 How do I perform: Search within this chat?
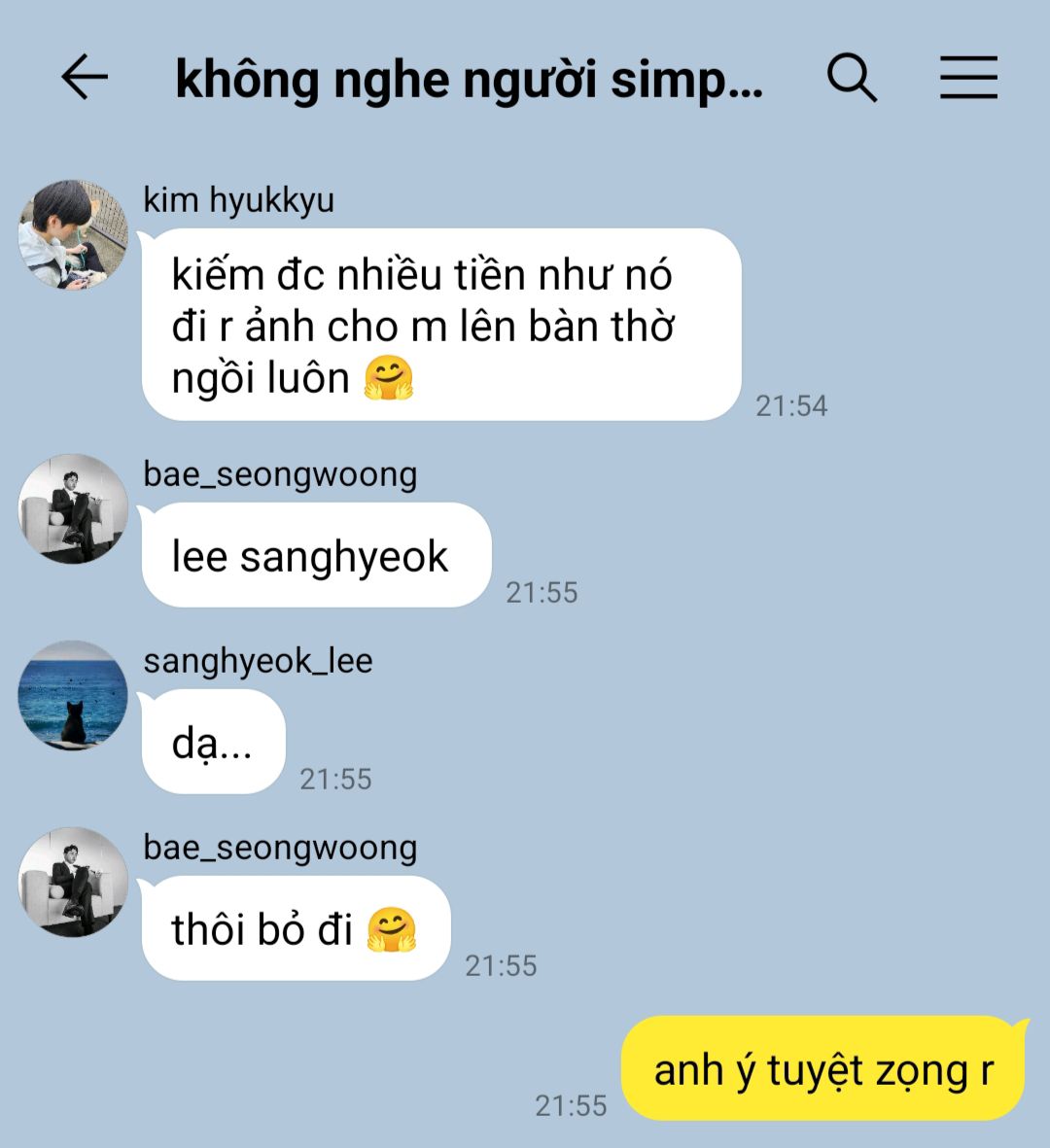(852, 78)
